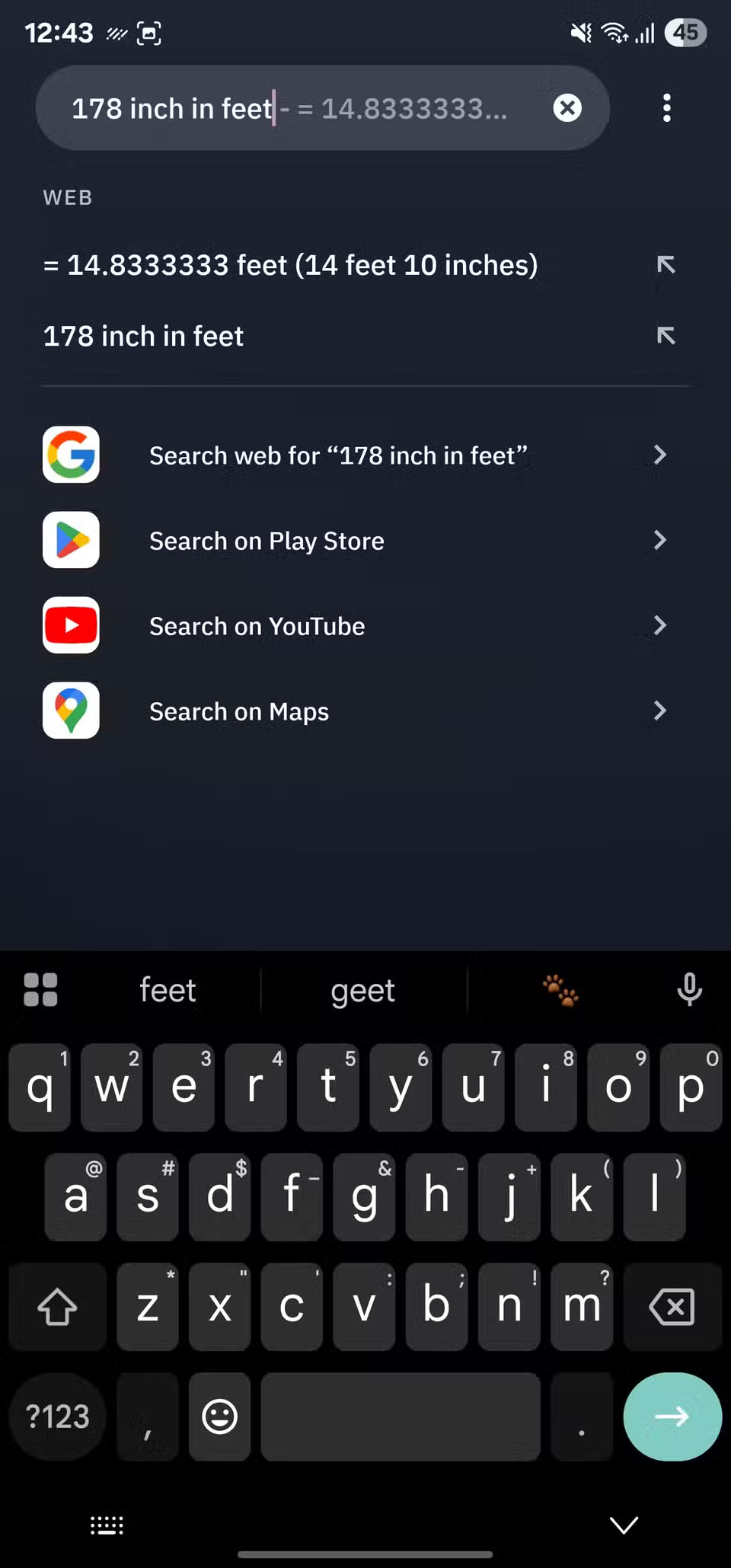Collapse the keyboard with the down chevron
This screenshot has height=1568, width=731.
point(623,1525)
